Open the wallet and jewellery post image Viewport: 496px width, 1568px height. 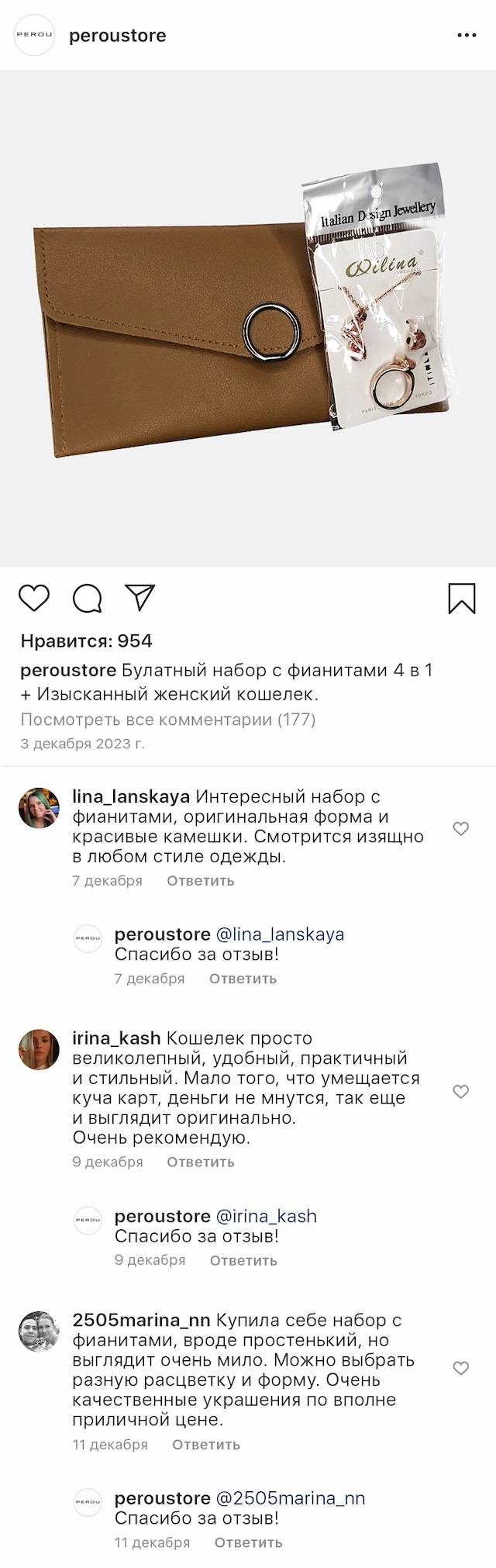248,318
